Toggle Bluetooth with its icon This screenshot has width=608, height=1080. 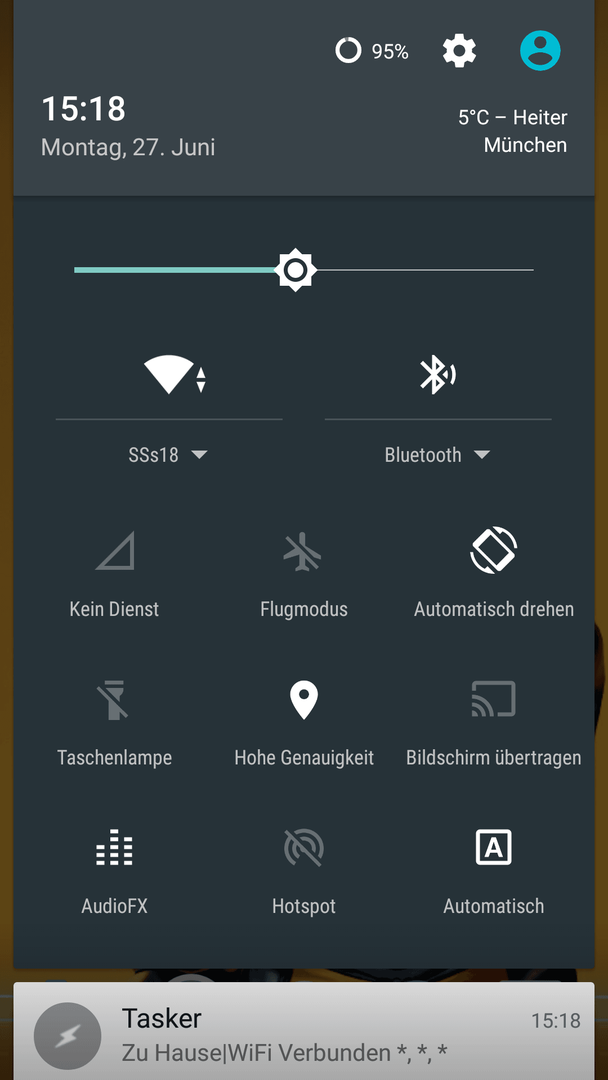(437, 376)
